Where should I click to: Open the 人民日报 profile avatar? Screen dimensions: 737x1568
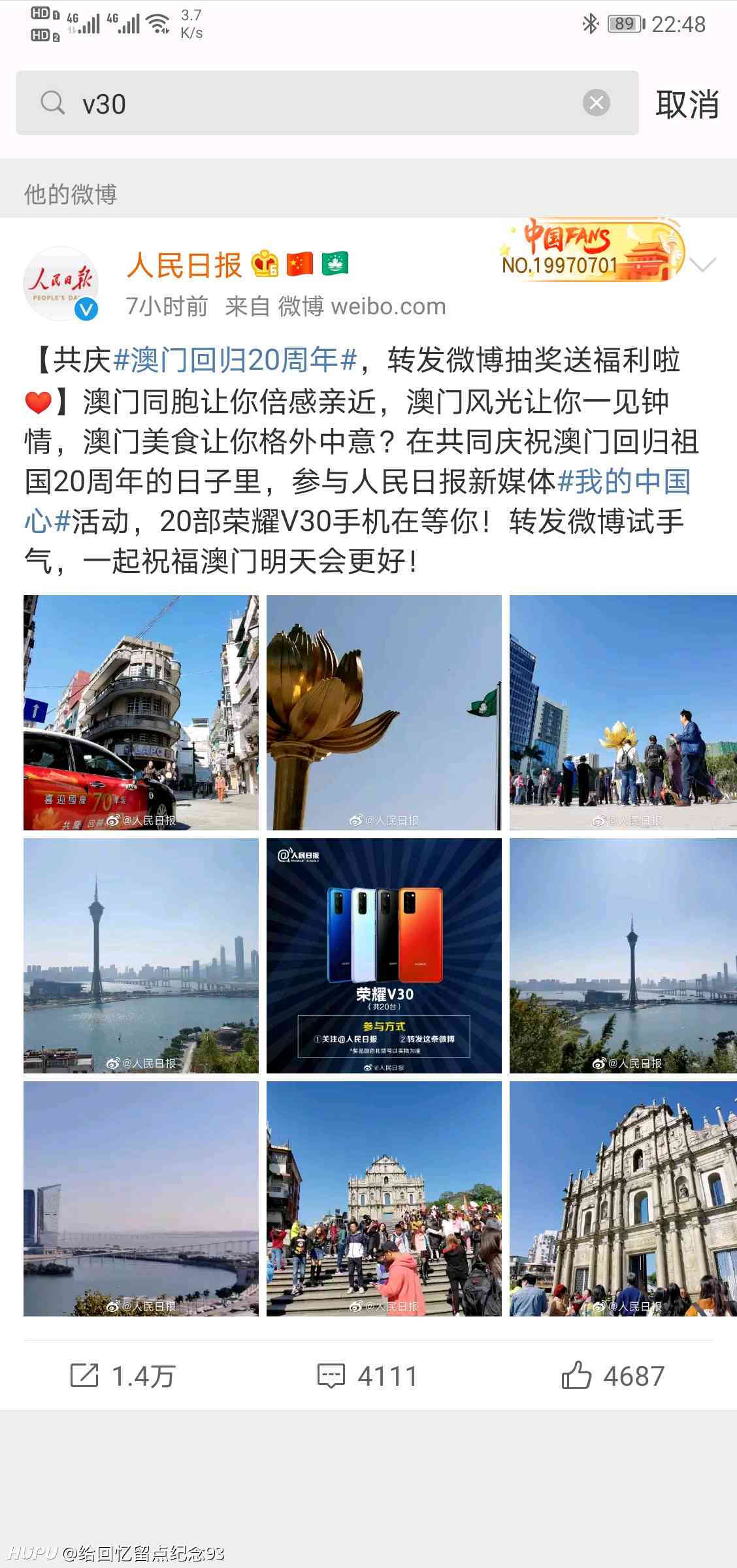[61, 284]
